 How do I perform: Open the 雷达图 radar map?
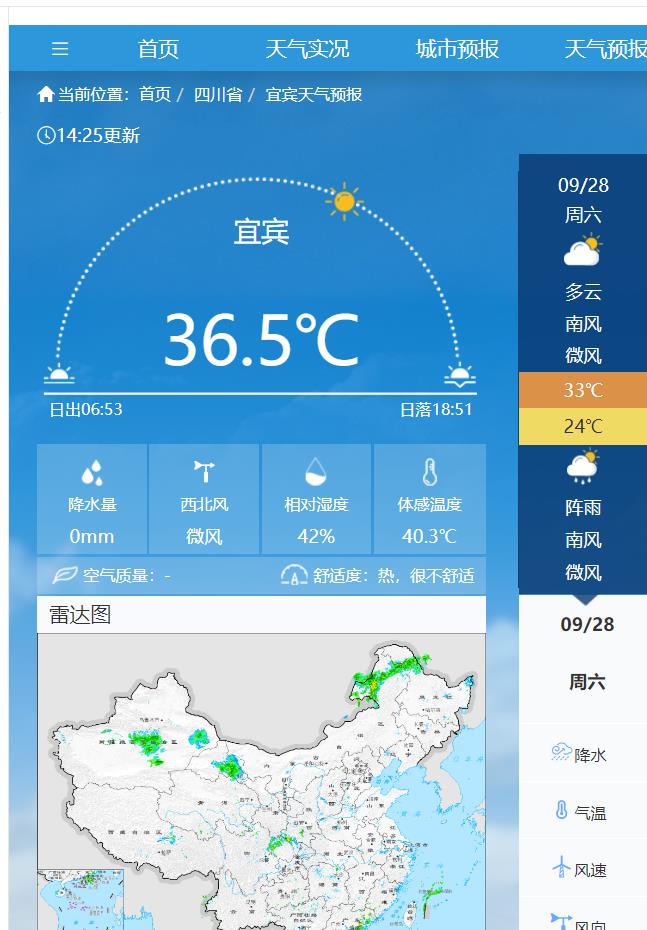262,780
